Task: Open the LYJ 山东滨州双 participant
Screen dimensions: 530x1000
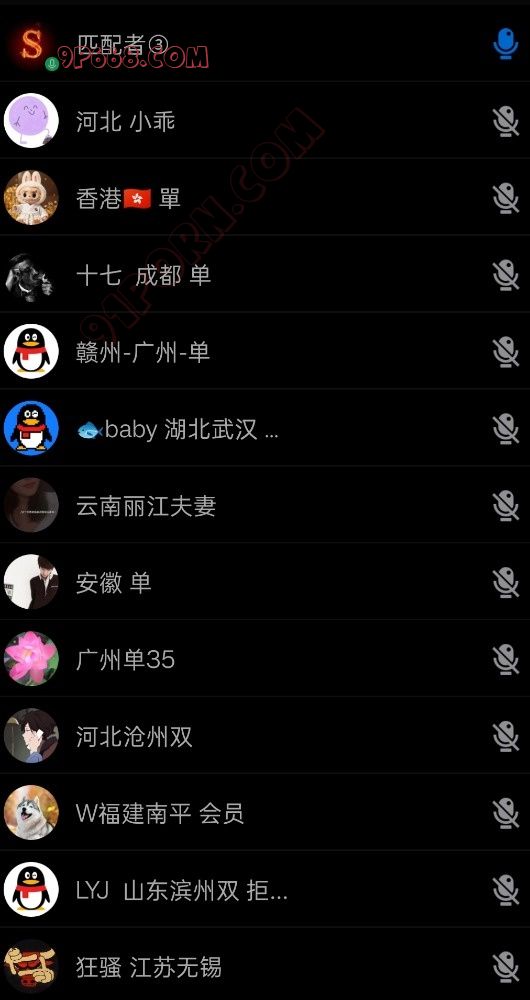Action: [x=265, y=890]
